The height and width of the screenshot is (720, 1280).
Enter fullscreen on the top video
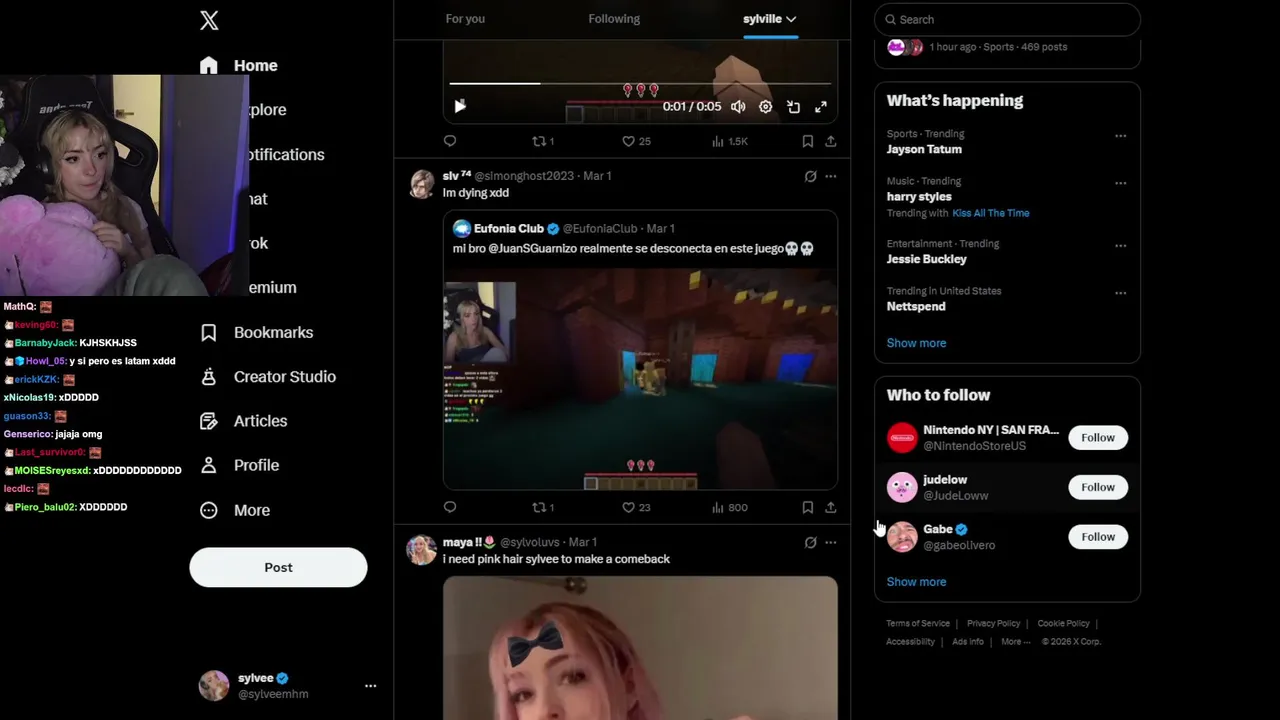(x=820, y=107)
